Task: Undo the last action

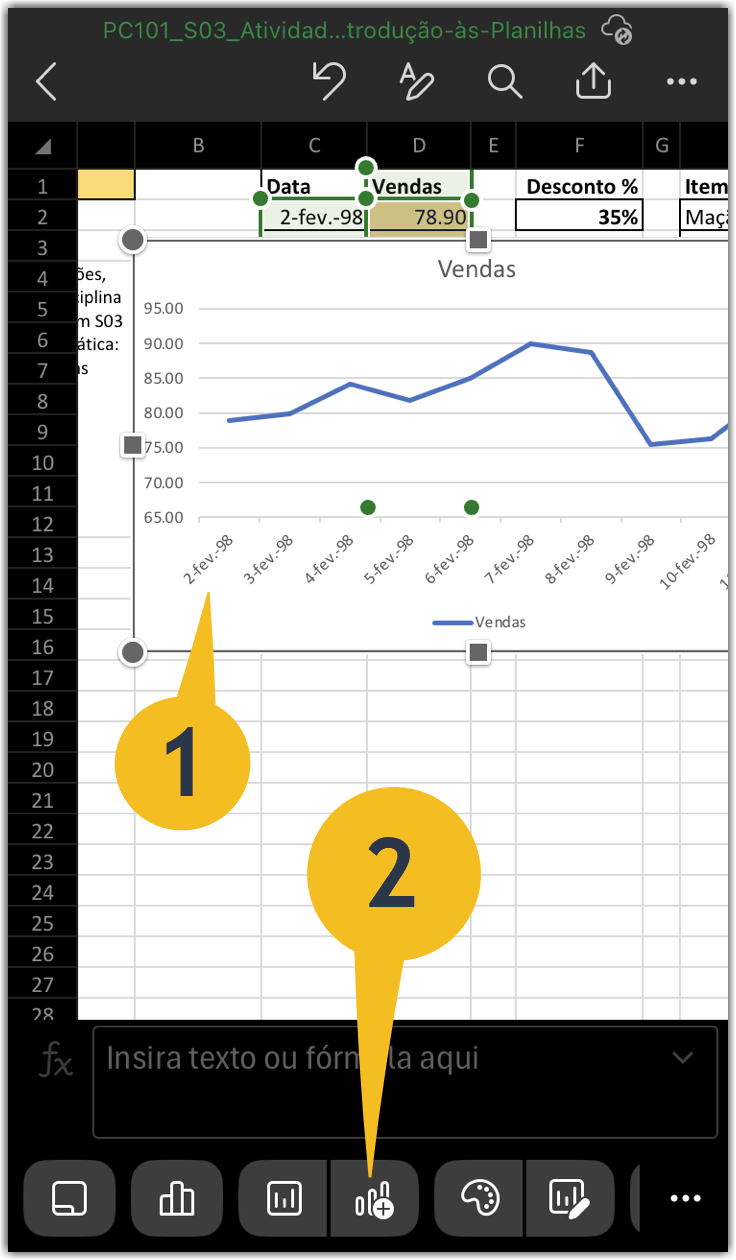Action: click(328, 81)
